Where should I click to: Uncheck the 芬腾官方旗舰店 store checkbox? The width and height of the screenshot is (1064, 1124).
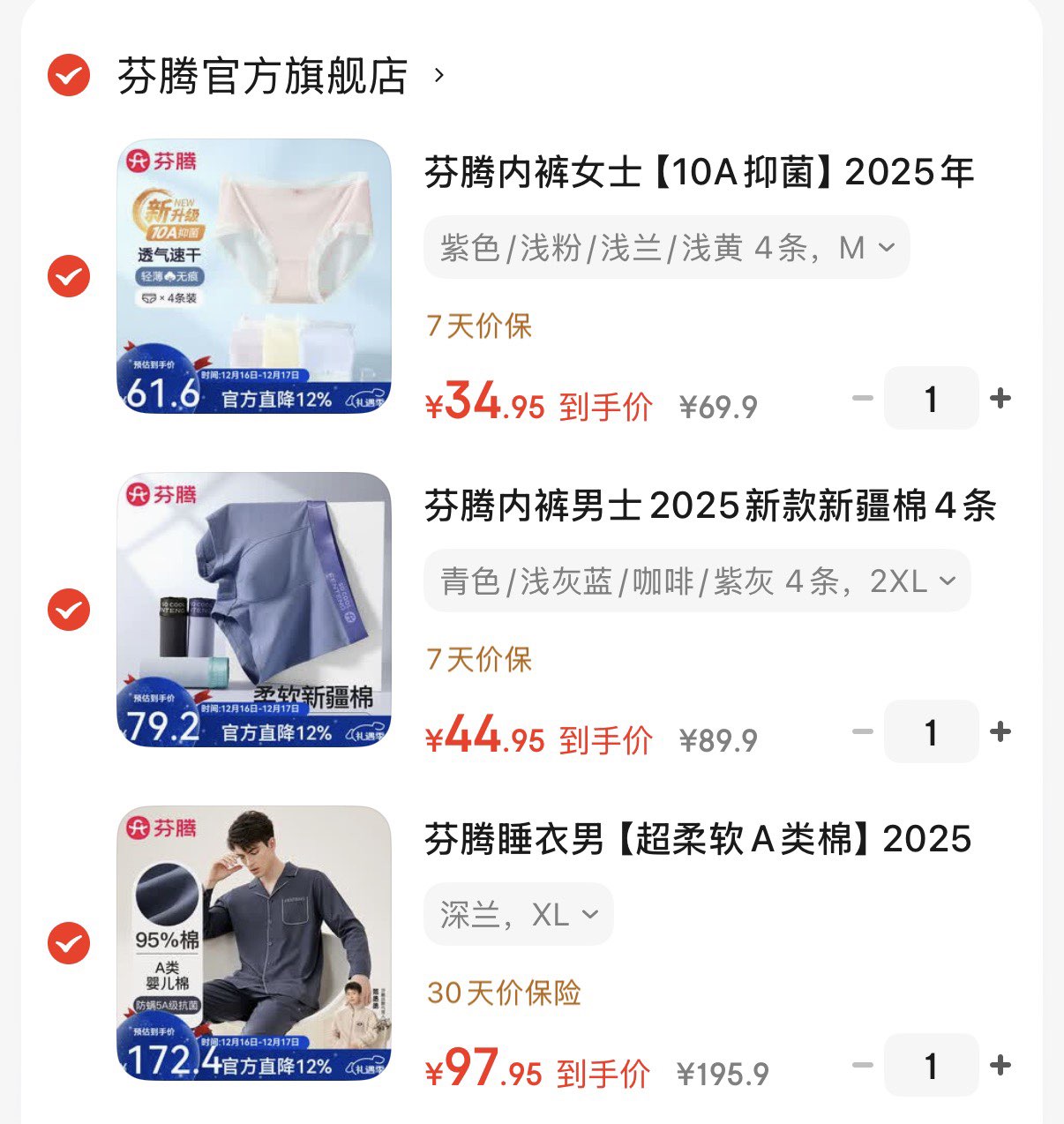69,75
